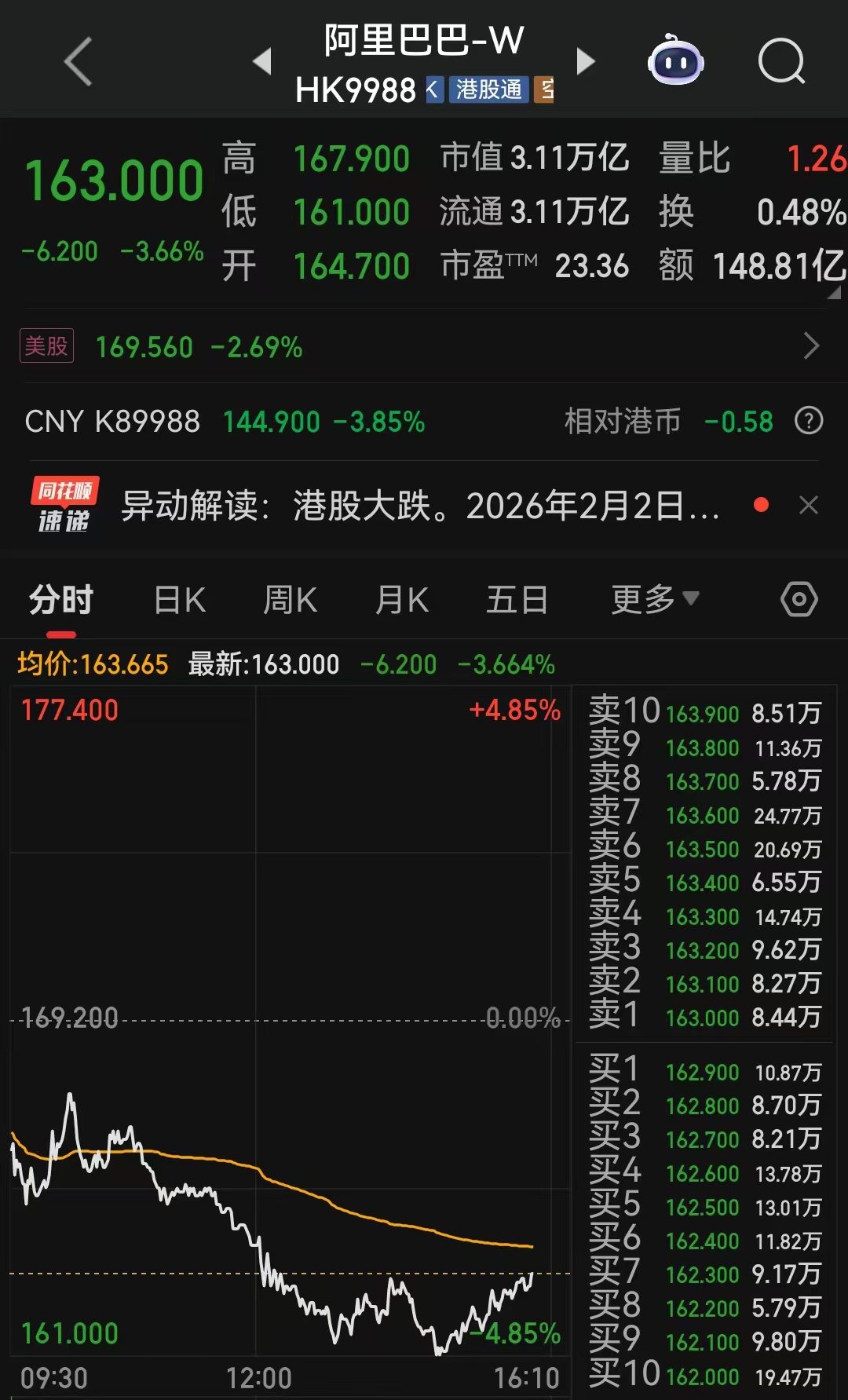Screen dimensions: 848x1400
Task: Switch to the 周K tab
Action: click(290, 601)
